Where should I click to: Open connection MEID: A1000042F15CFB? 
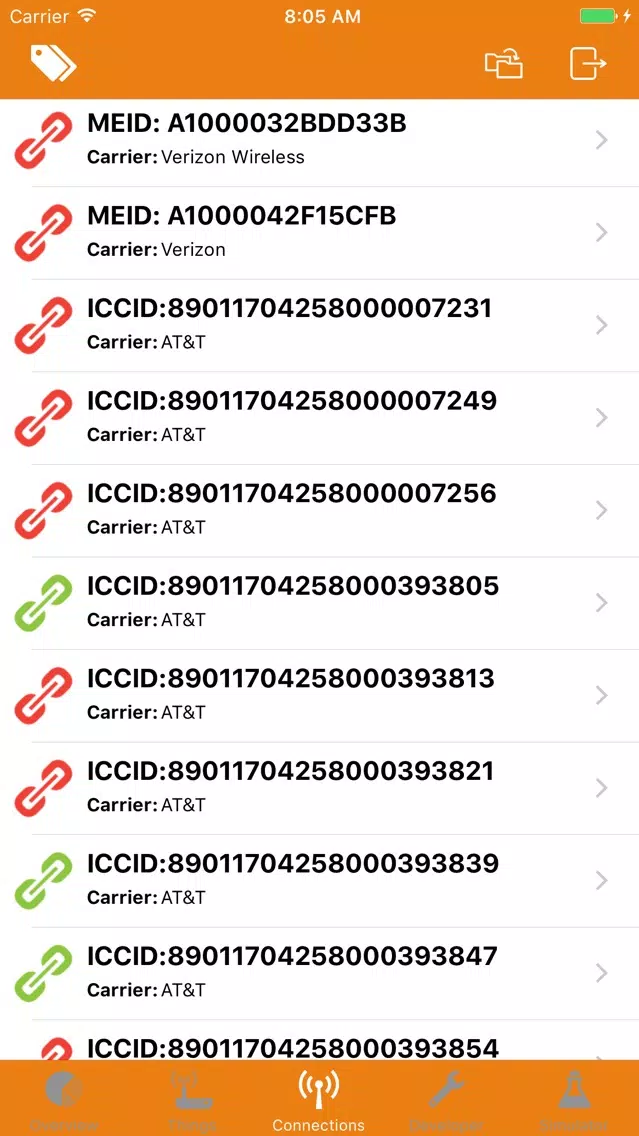tap(320, 233)
